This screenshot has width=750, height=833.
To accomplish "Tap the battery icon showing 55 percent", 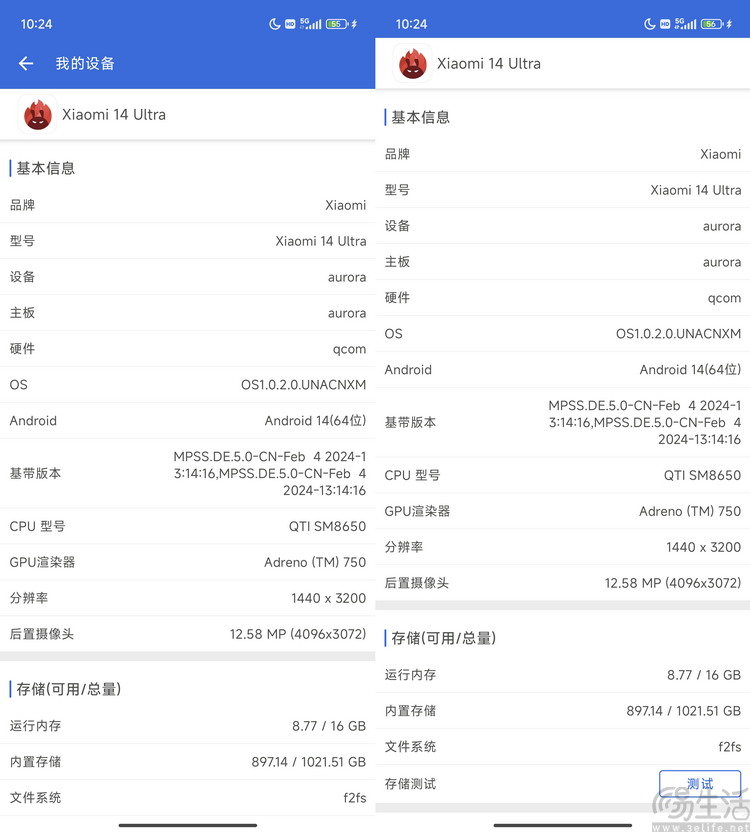I will [x=336, y=24].
